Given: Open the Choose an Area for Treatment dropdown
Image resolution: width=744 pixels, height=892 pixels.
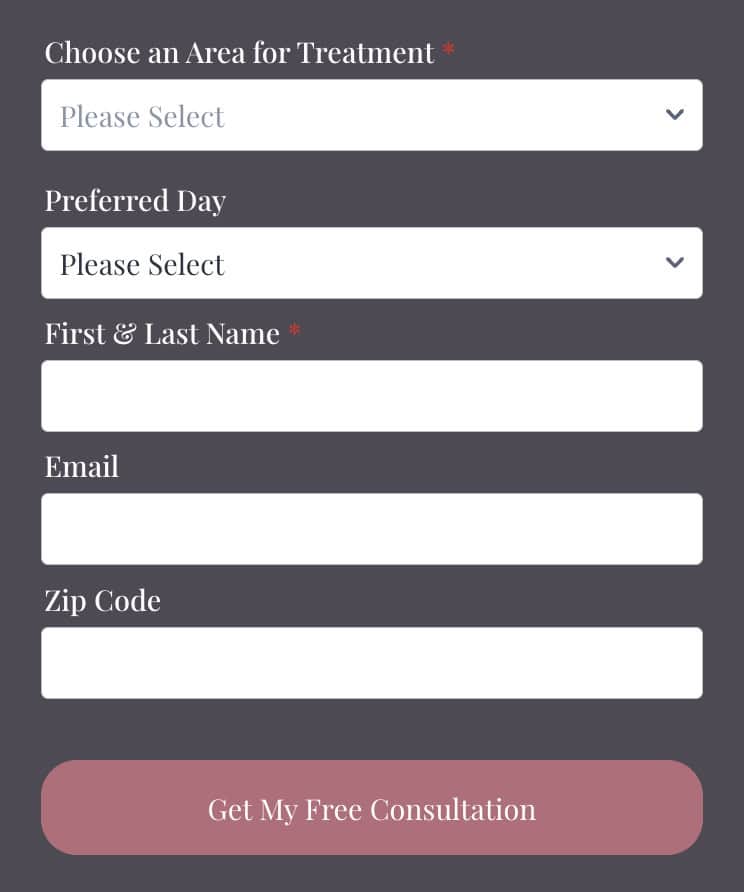Looking at the screenshot, I should 371,115.
